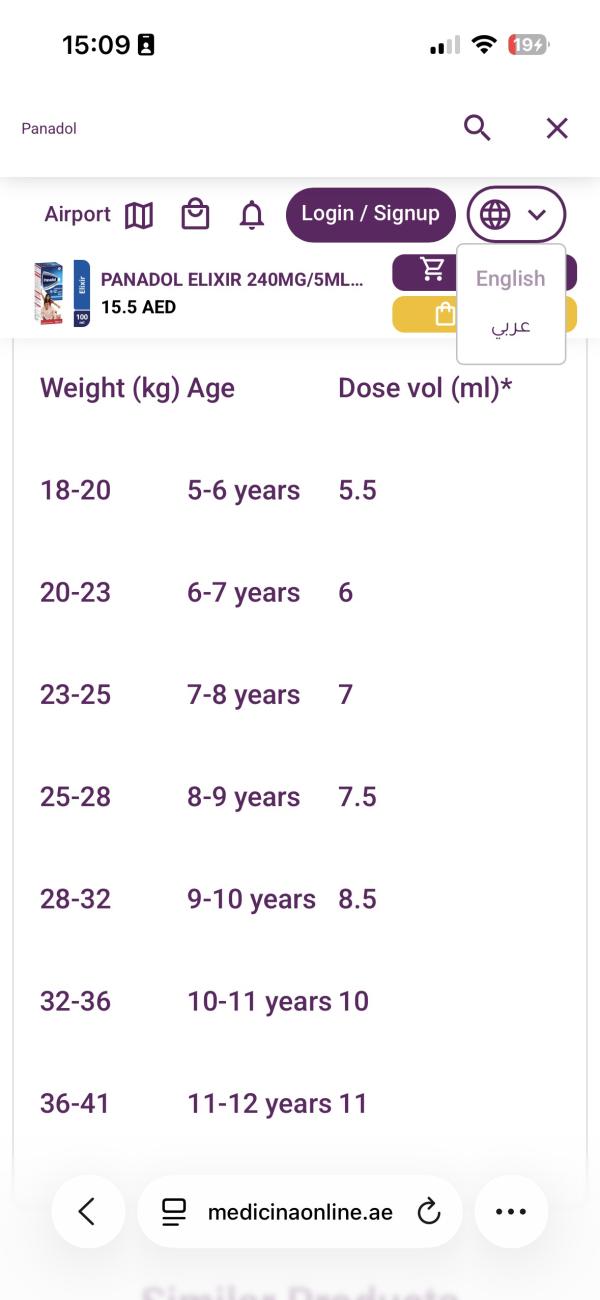This screenshot has height=1300, width=600.
Task: Reload the current page
Action: coord(428,1212)
